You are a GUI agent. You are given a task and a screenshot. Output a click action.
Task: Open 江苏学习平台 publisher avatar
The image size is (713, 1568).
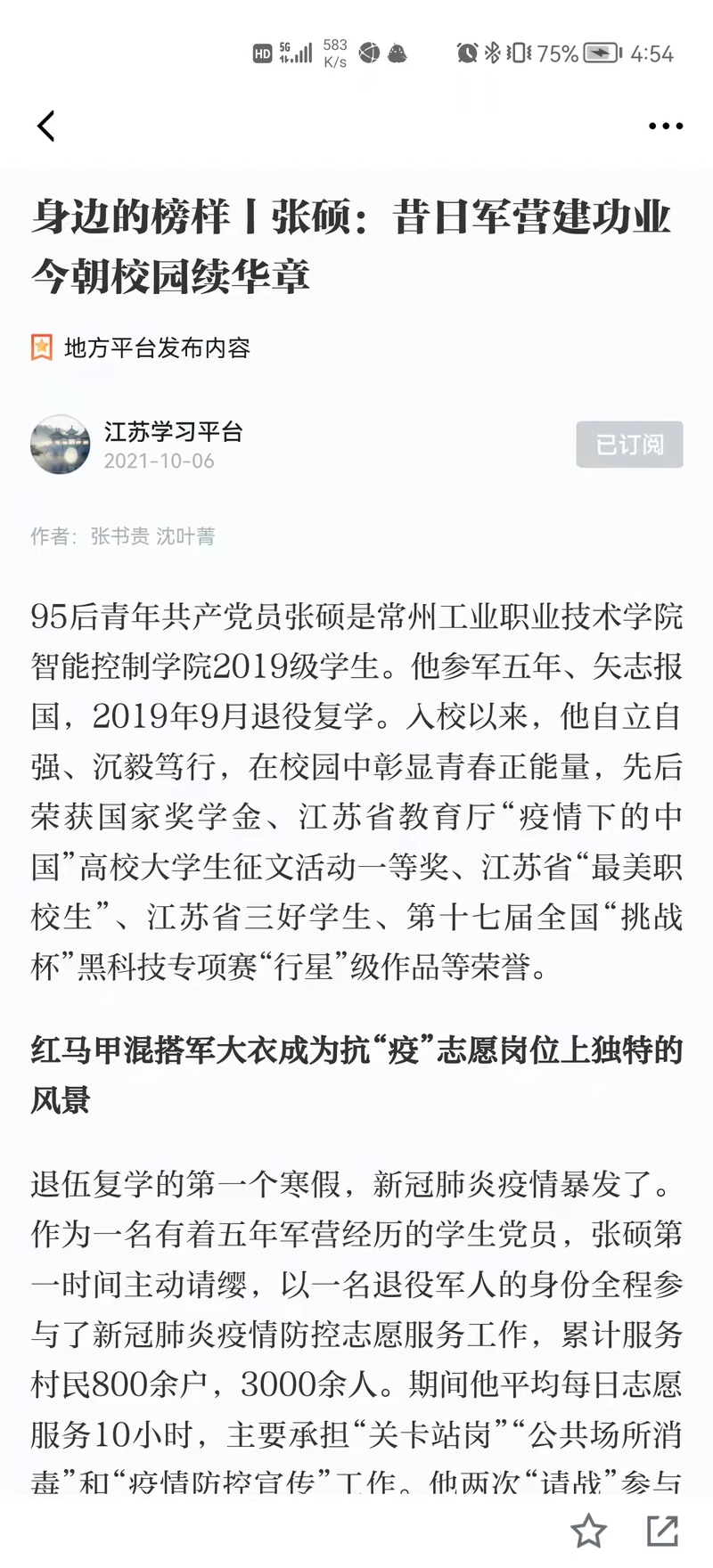click(x=60, y=445)
